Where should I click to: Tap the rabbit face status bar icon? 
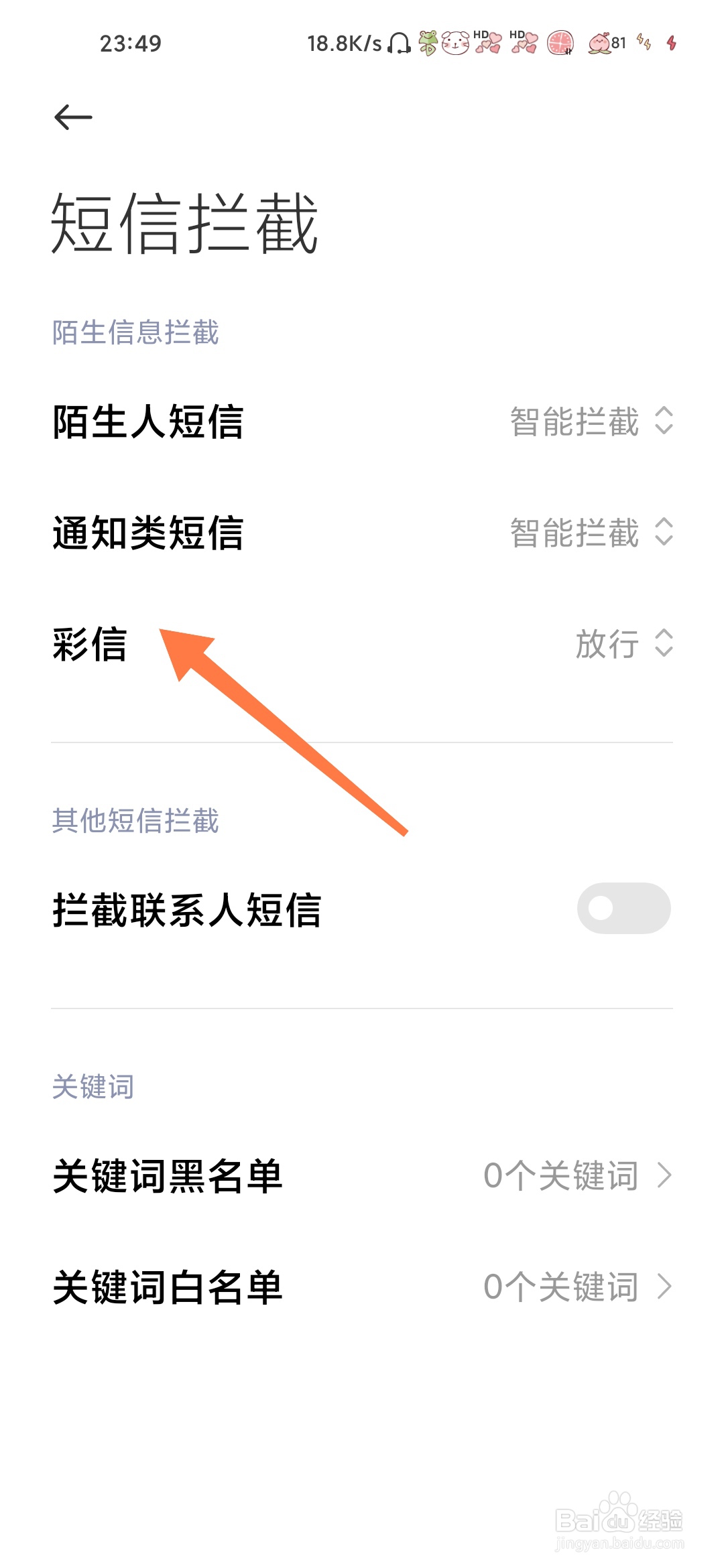457,42
